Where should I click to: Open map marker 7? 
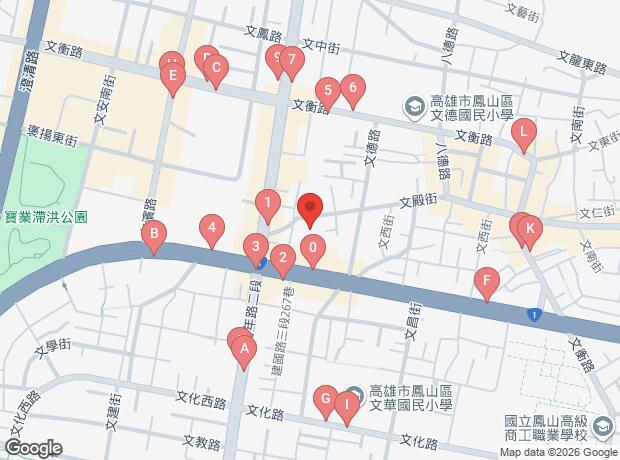292,64
